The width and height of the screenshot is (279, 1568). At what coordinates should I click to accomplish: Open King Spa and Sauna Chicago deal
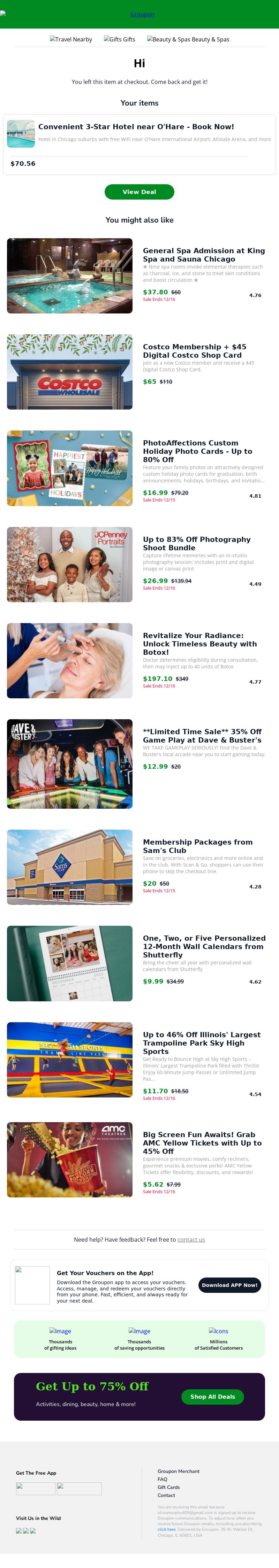(203, 255)
